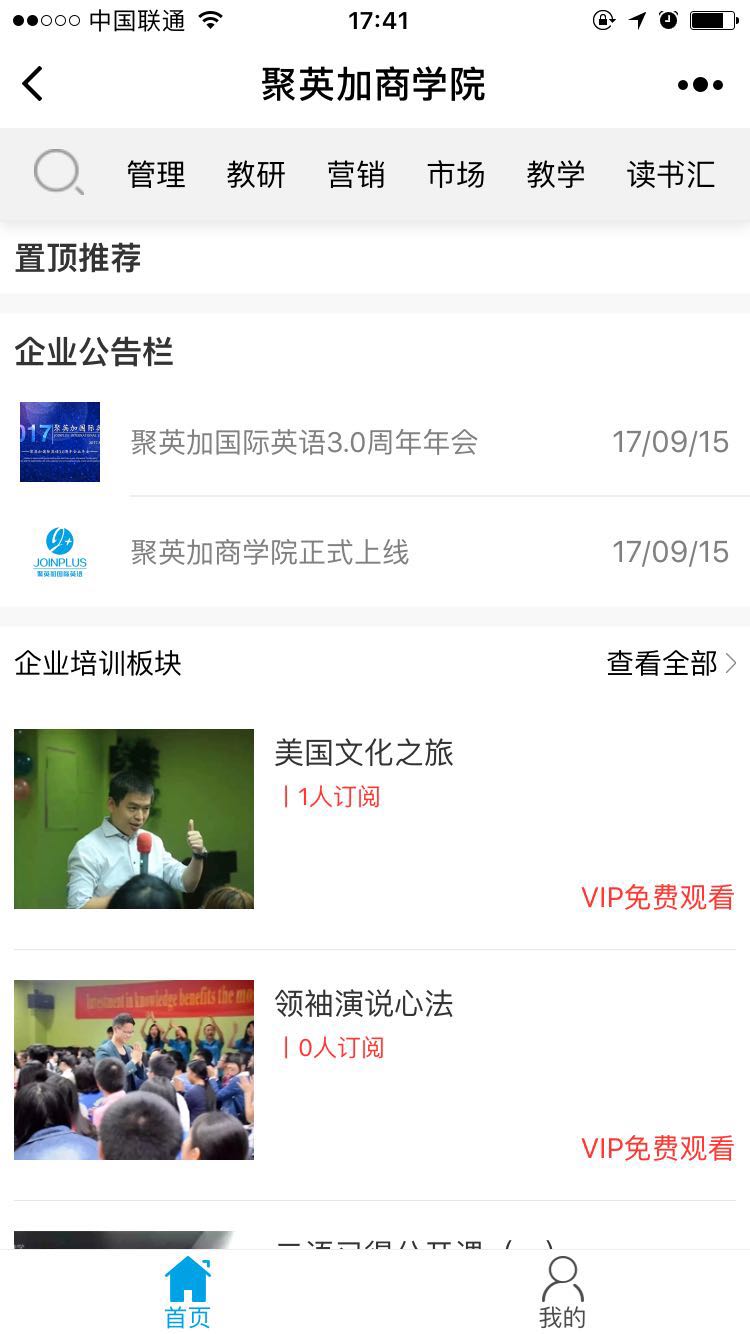Open announcement 聚英加商学院正式上线
The image size is (750, 1334).
point(270,552)
